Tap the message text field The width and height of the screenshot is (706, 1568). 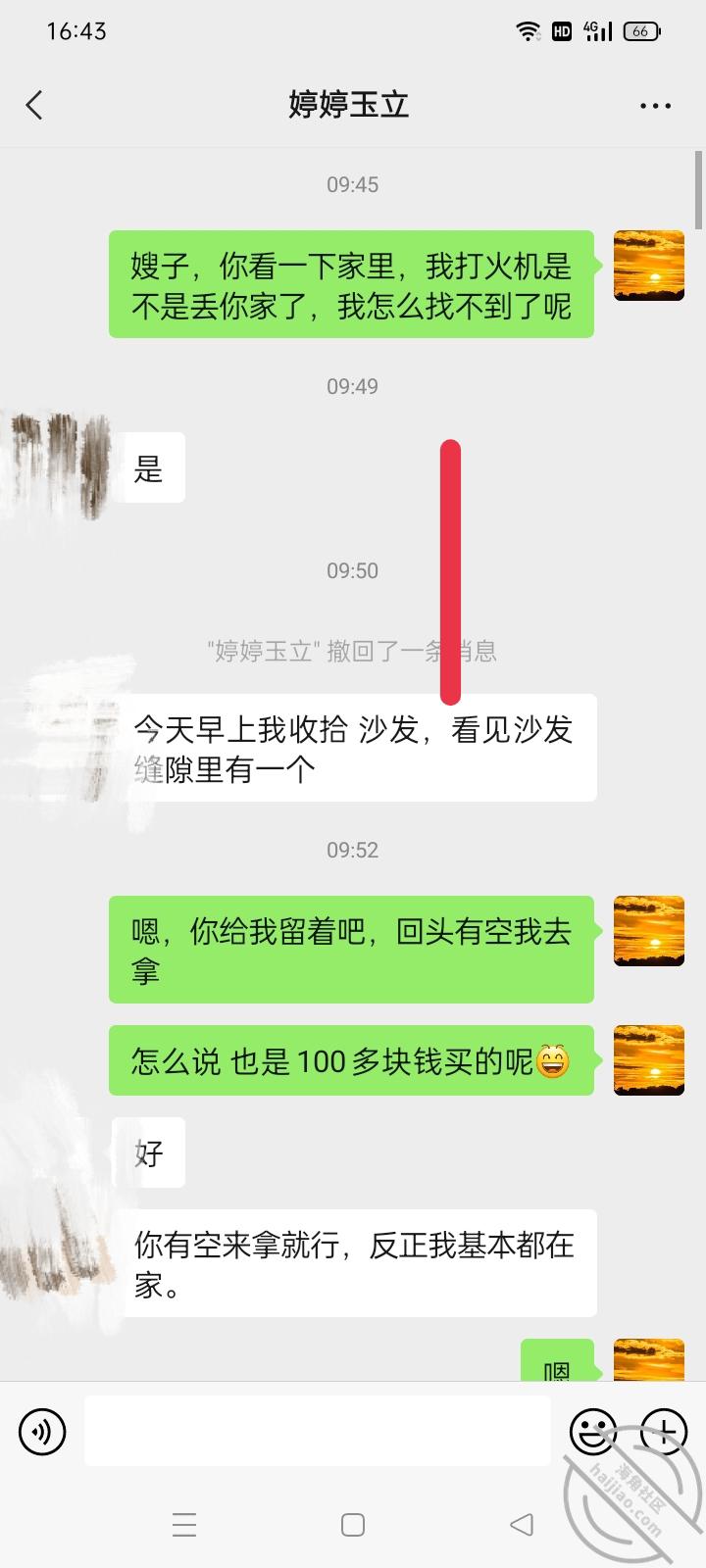point(317,1432)
